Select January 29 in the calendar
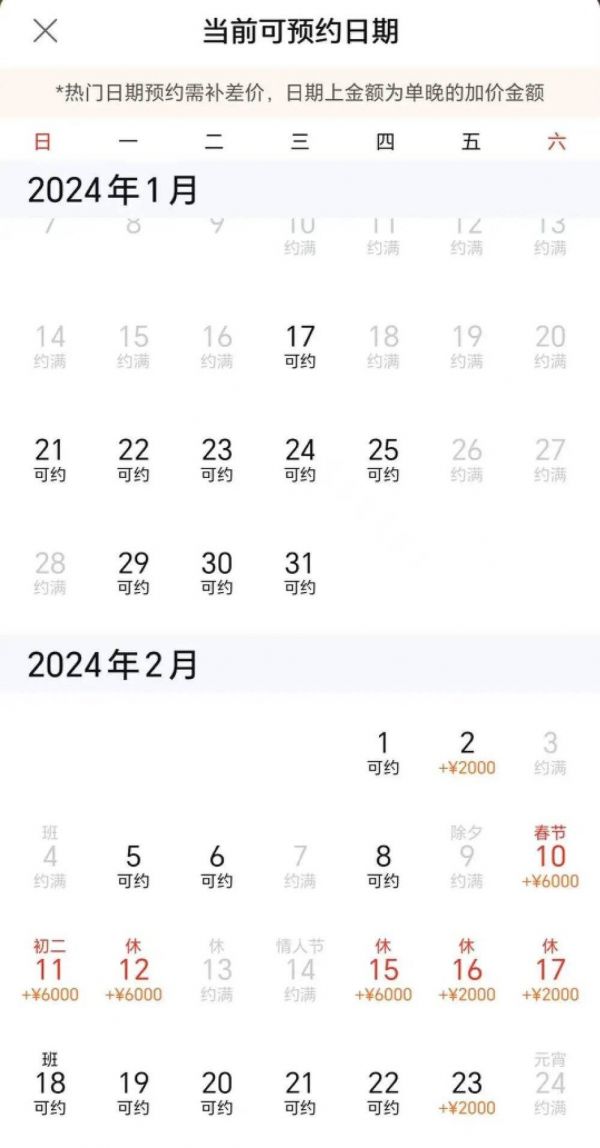The width and height of the screenshot is (600, 1148). pos(133,573)
